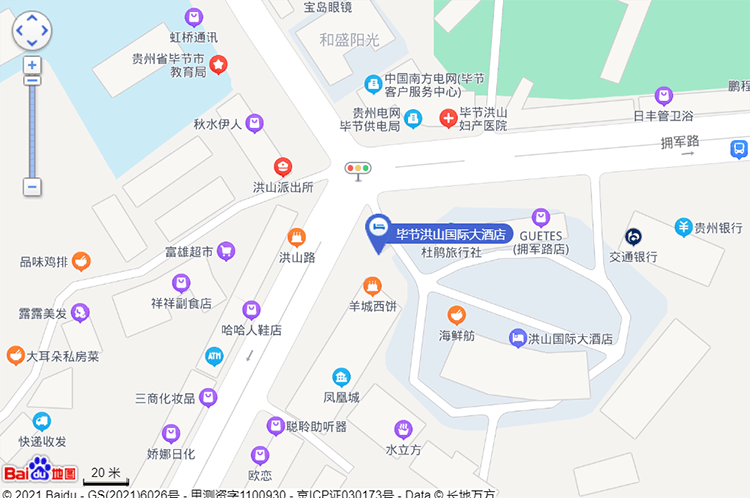This screenshot has height=498, width=750.
Task: Pan the map right using the arrow control
Action: [x=44, y=31]
